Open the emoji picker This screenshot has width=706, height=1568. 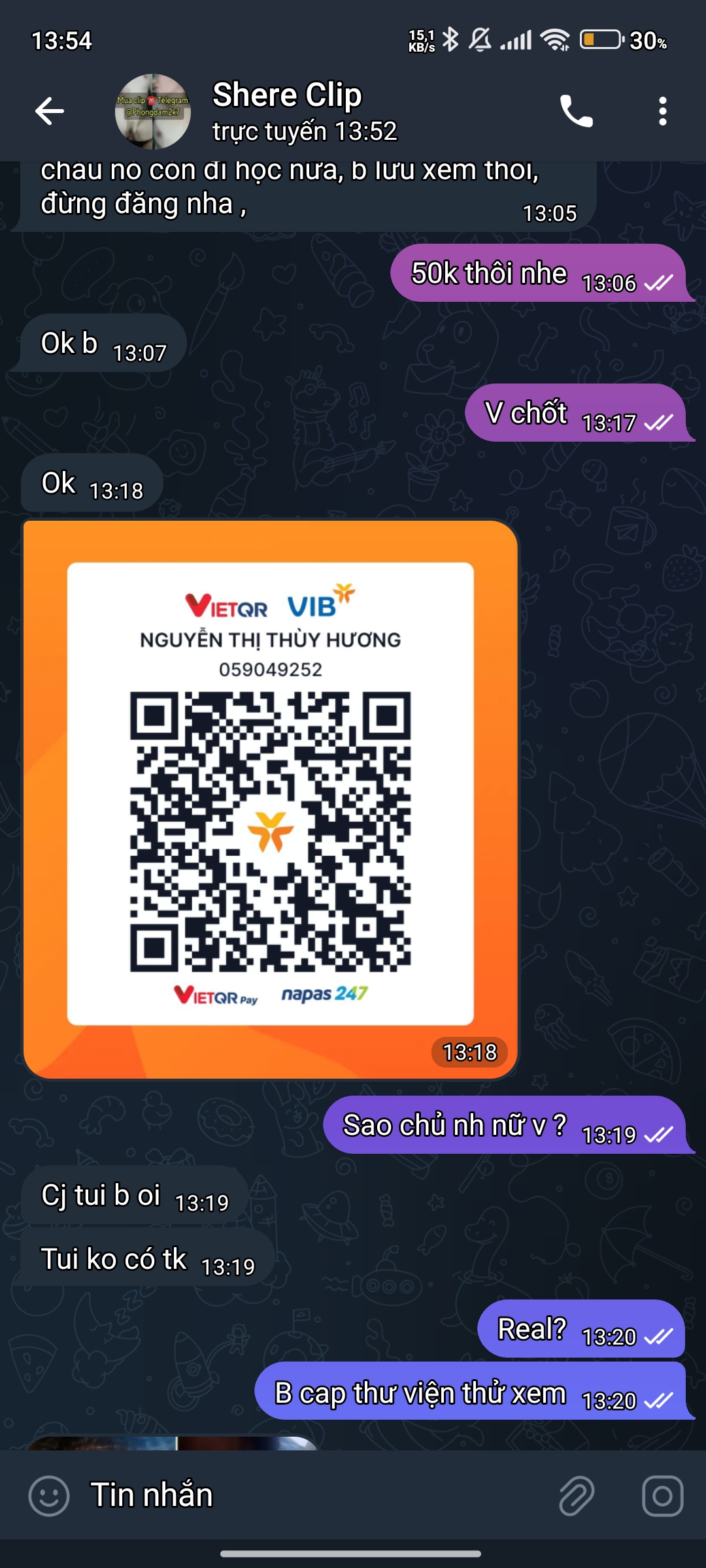[49, 1495]
